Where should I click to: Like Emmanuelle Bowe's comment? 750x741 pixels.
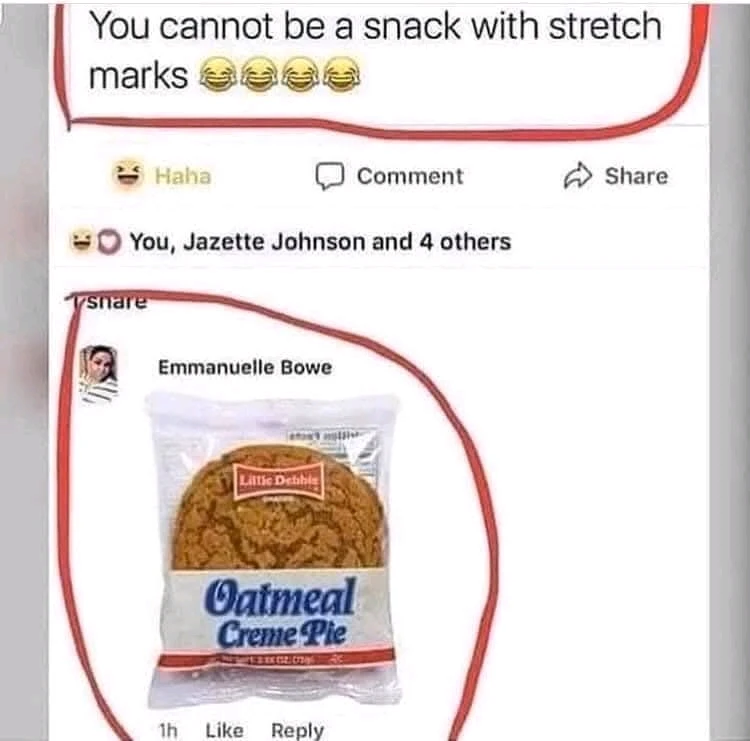point(226,730)
